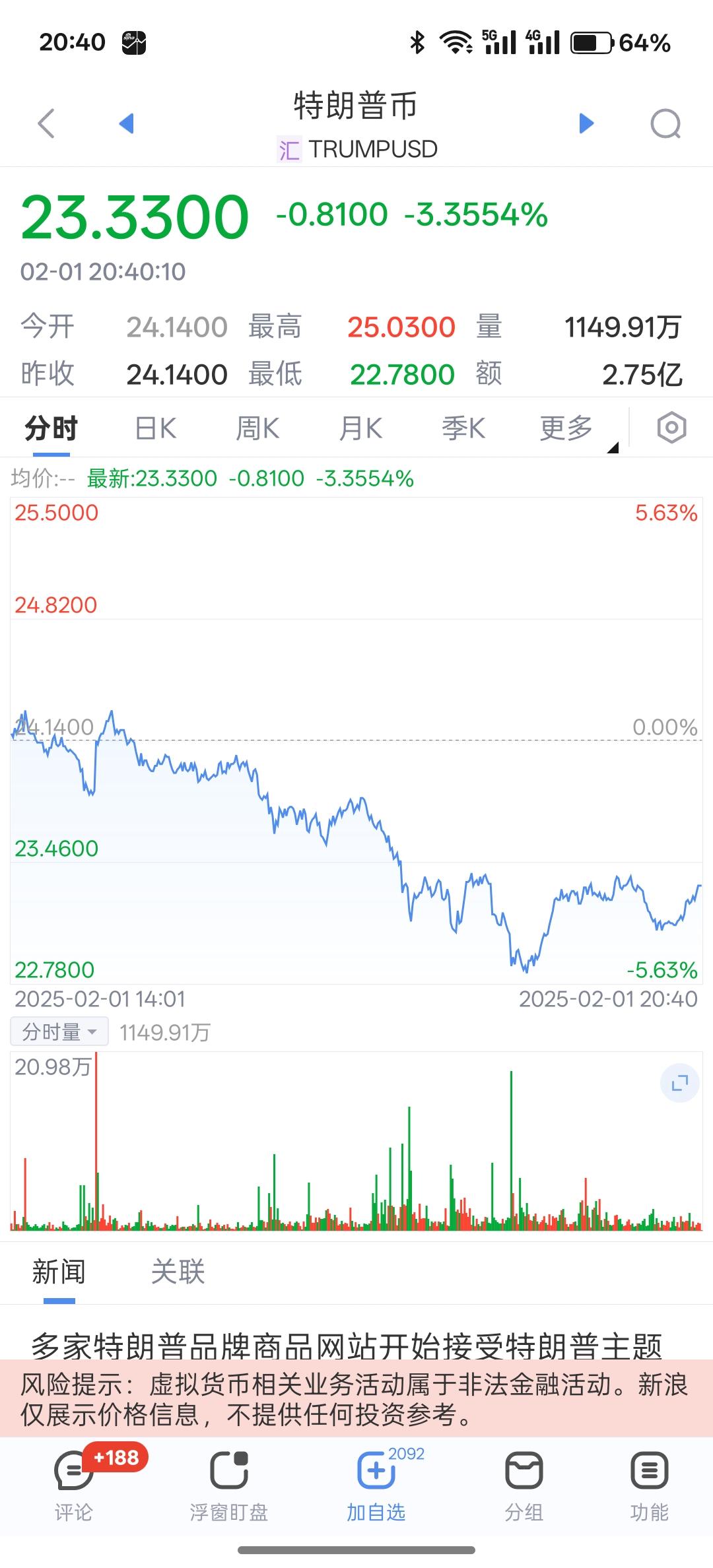Switch to previous instrument with left blue triangle
713x1568 pixels.
(x=126, y=124)
